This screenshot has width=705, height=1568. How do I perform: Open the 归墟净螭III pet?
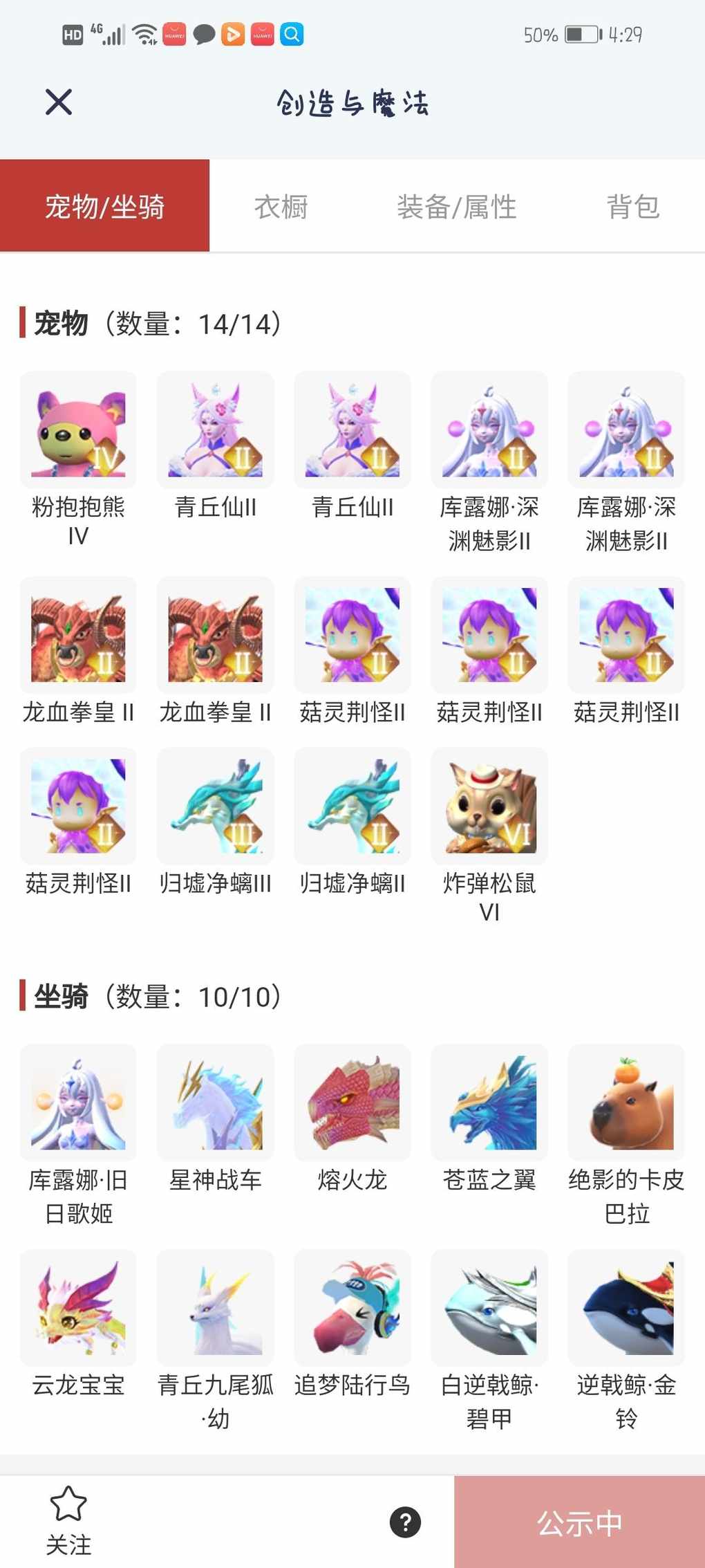pos(215,806)
